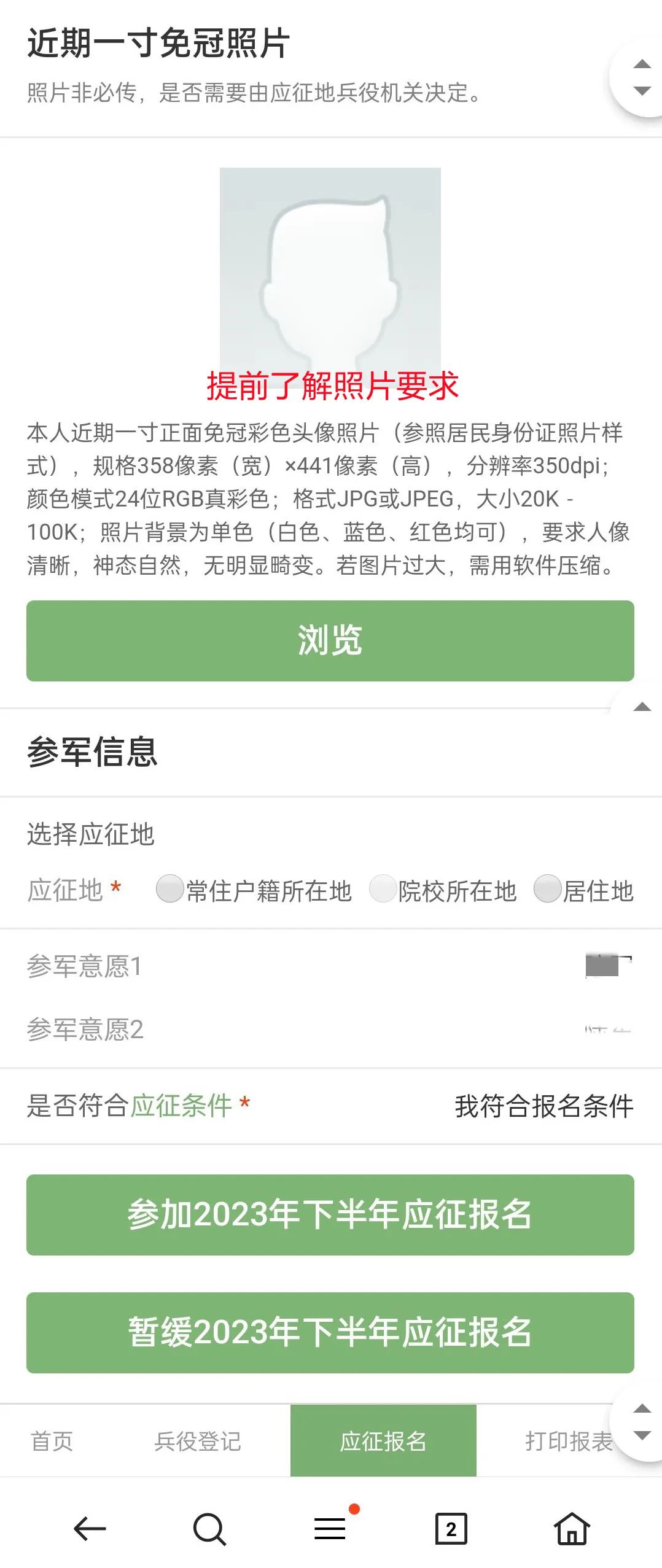Open the browser search icon
Image resolution: width=662 pixels, height=1568 pixels.
(209, 1529)
